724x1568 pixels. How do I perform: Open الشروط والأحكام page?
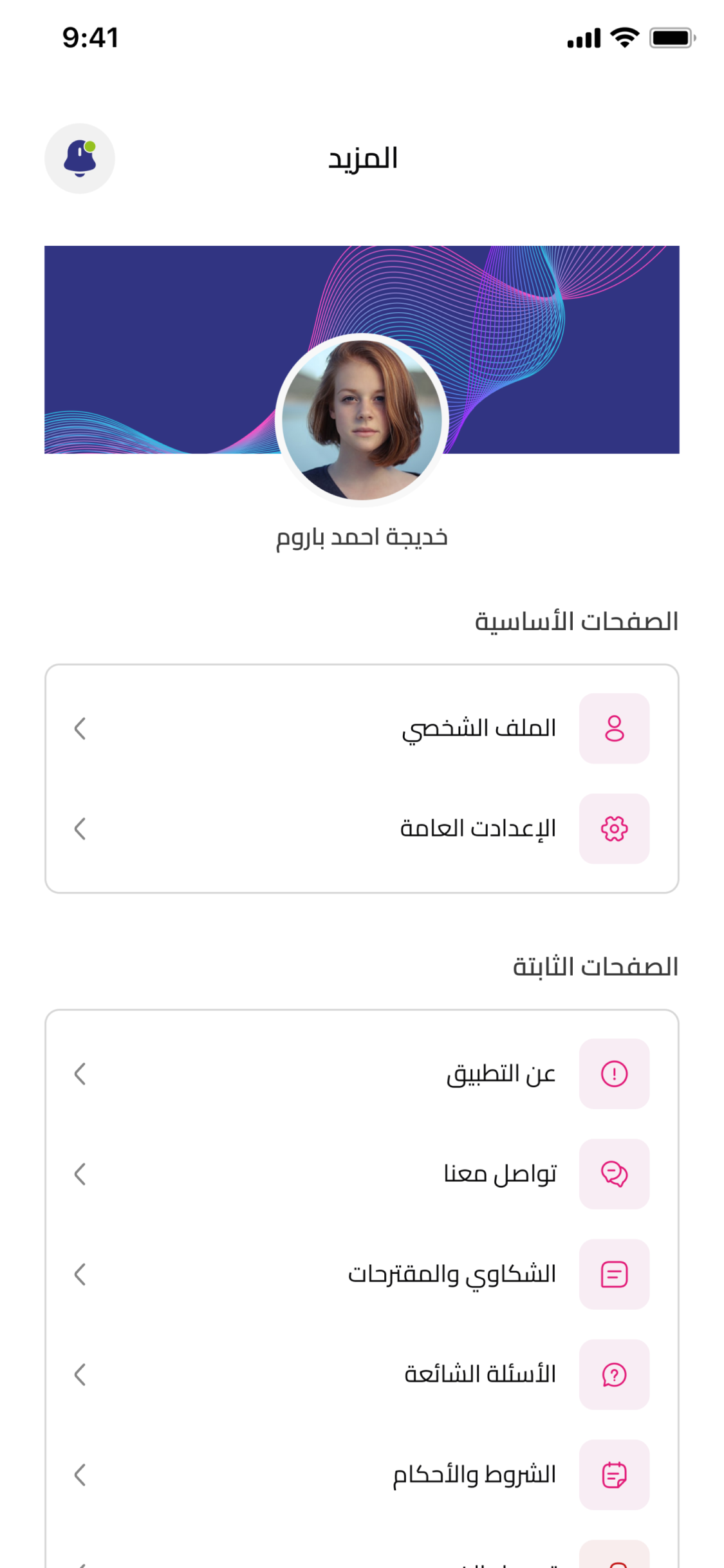tap(362, 1475)
